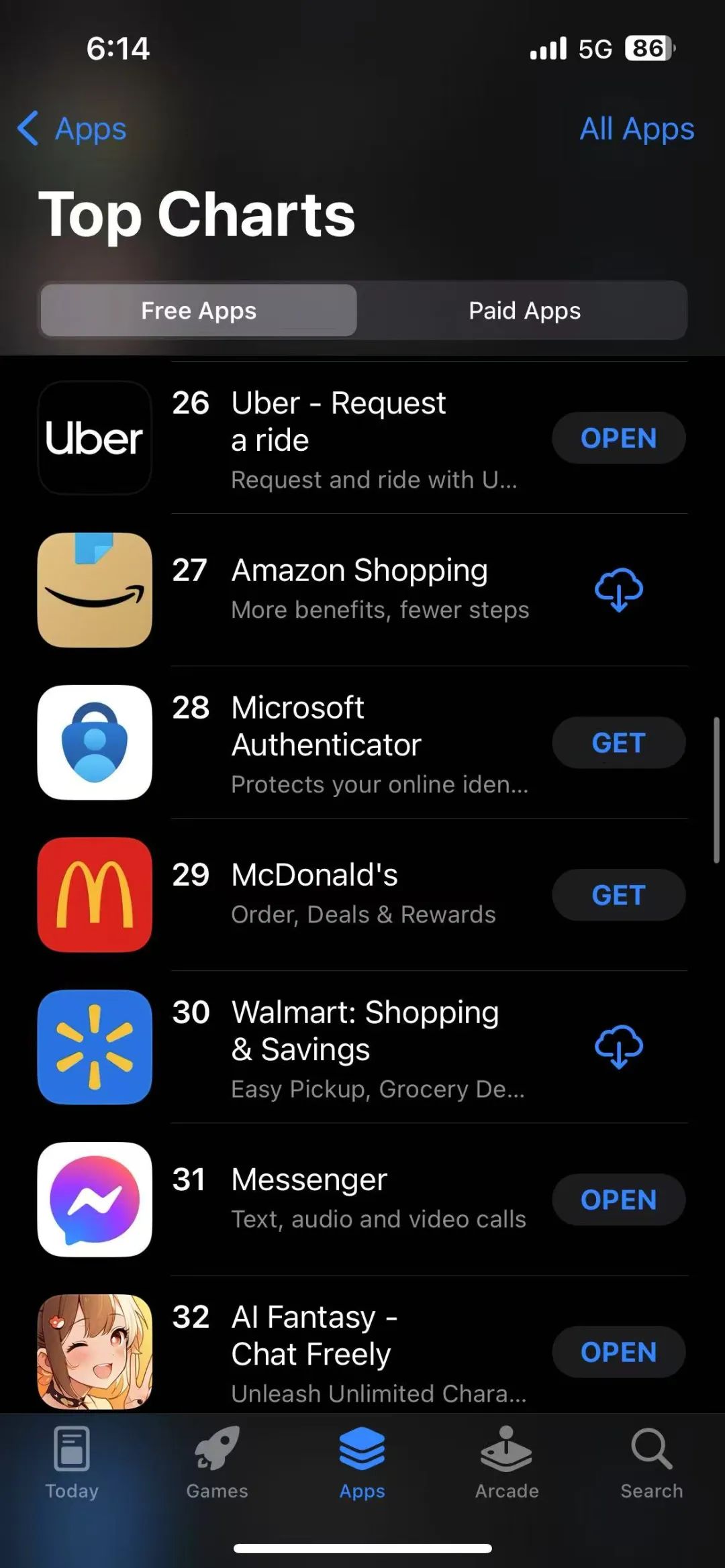Viewport: 725px width, 1568px height.
Task: Redownload Walmart via cloud icon
Action: 618,1047
